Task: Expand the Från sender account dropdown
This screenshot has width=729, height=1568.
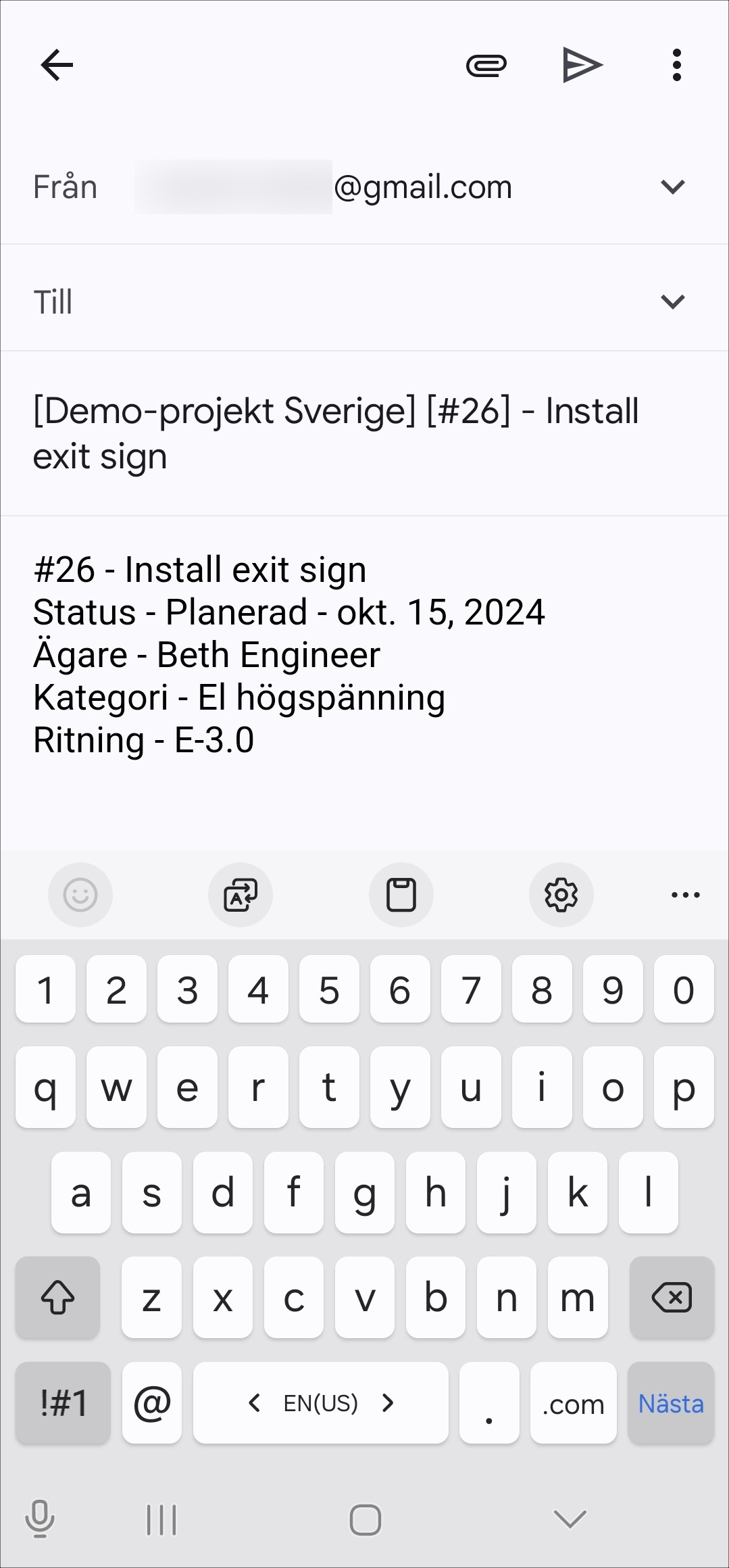Action: [672, 187]
